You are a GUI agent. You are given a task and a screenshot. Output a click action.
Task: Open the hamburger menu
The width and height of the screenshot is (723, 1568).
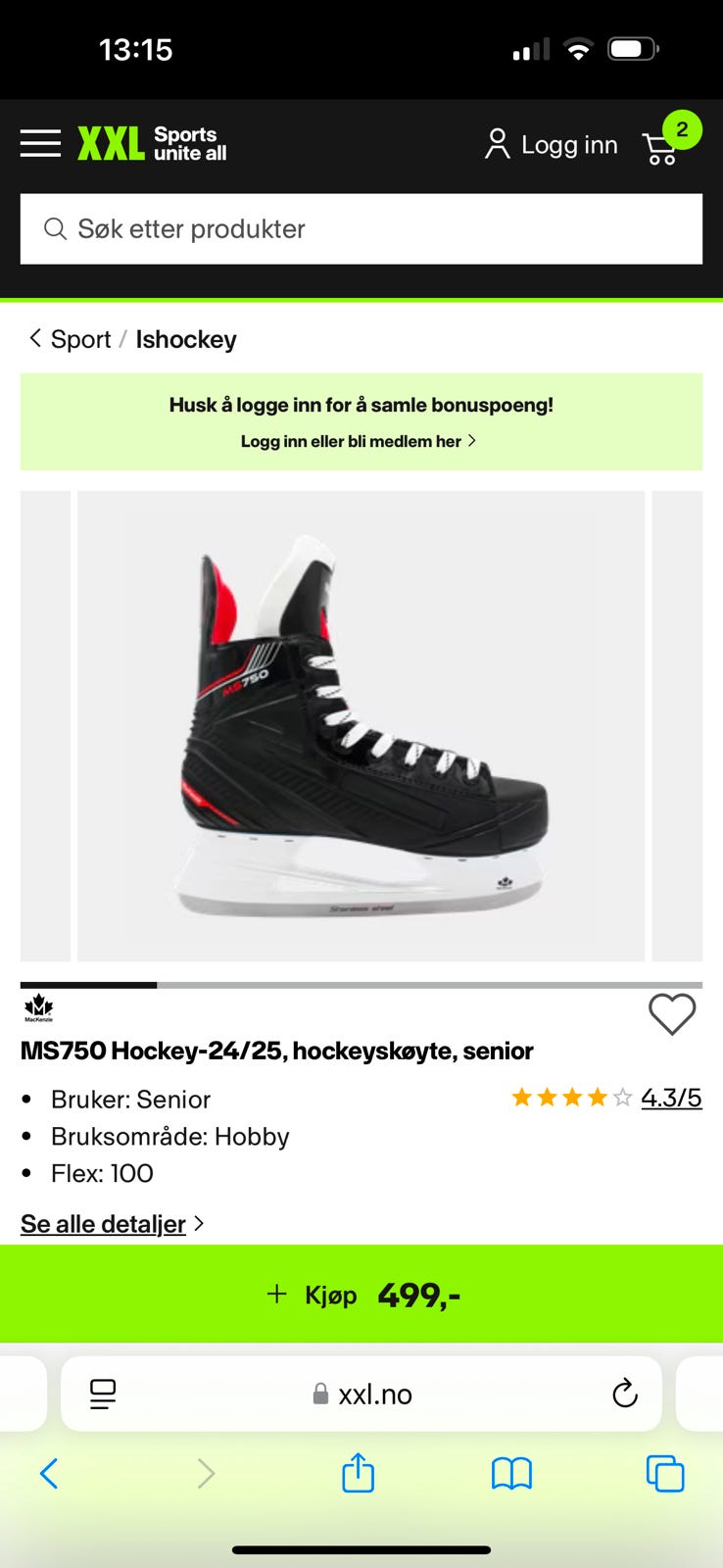40,143
